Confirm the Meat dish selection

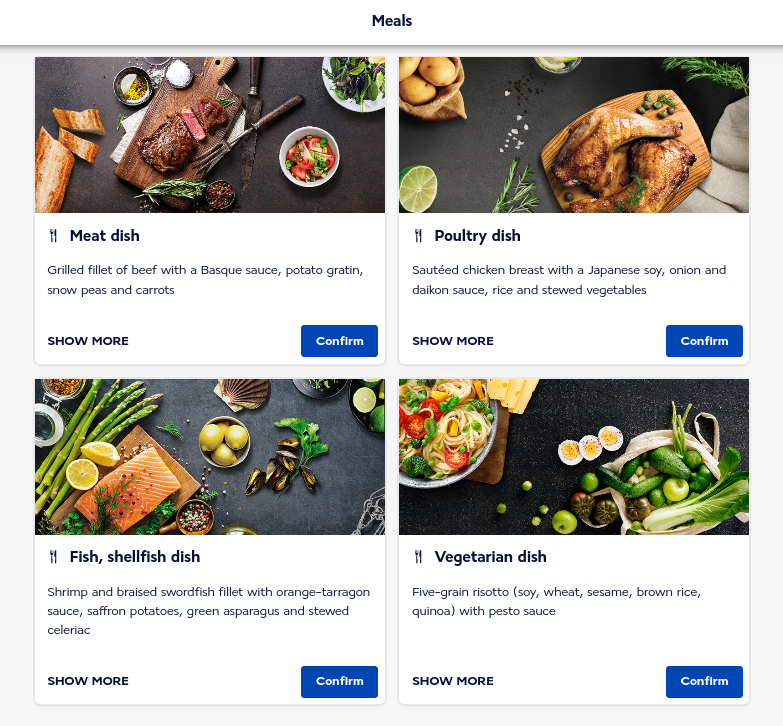click(x=339, y=341)
